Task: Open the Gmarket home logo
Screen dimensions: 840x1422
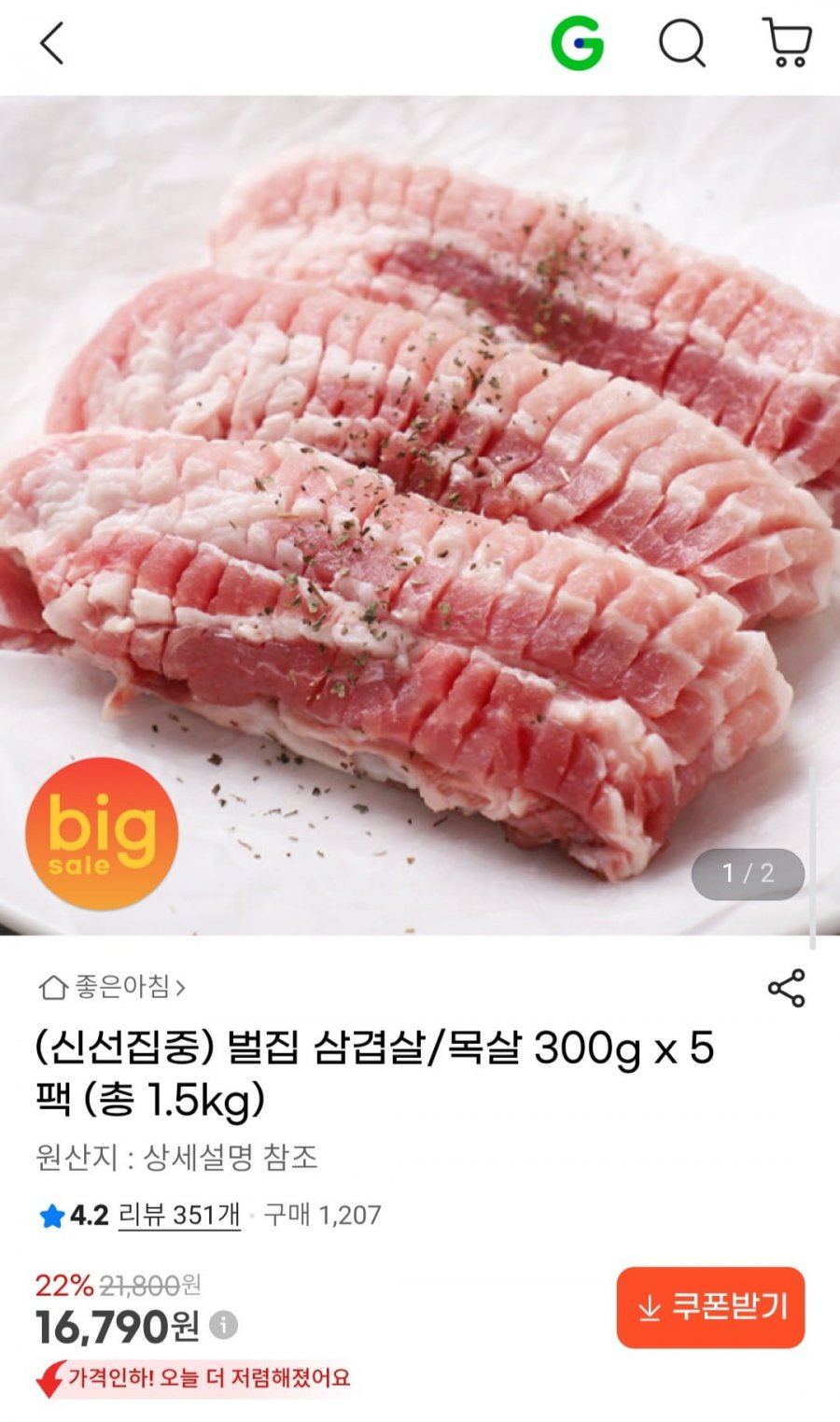Action: point(577,43)
